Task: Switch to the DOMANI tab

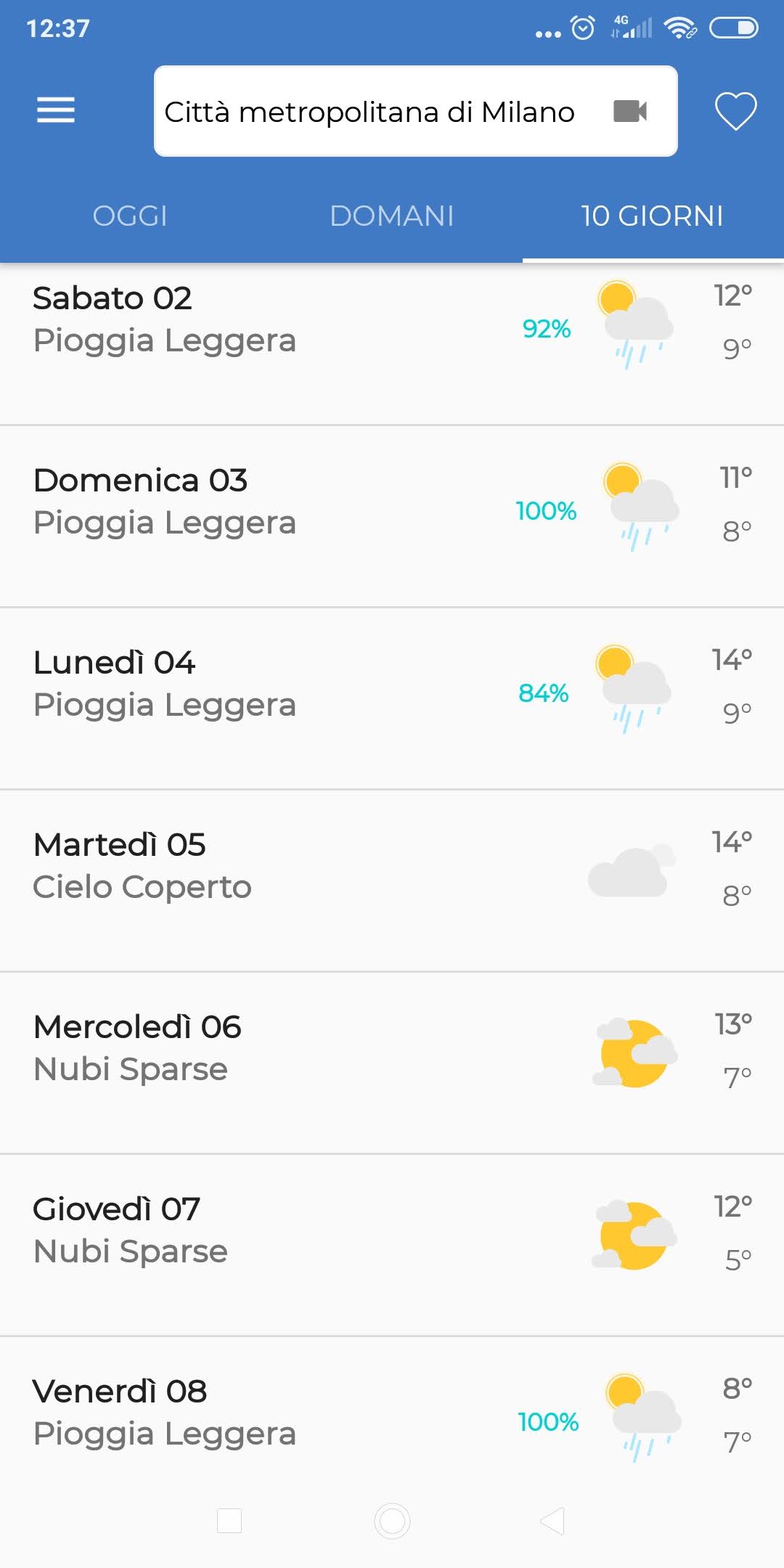Action: point(392,216)
